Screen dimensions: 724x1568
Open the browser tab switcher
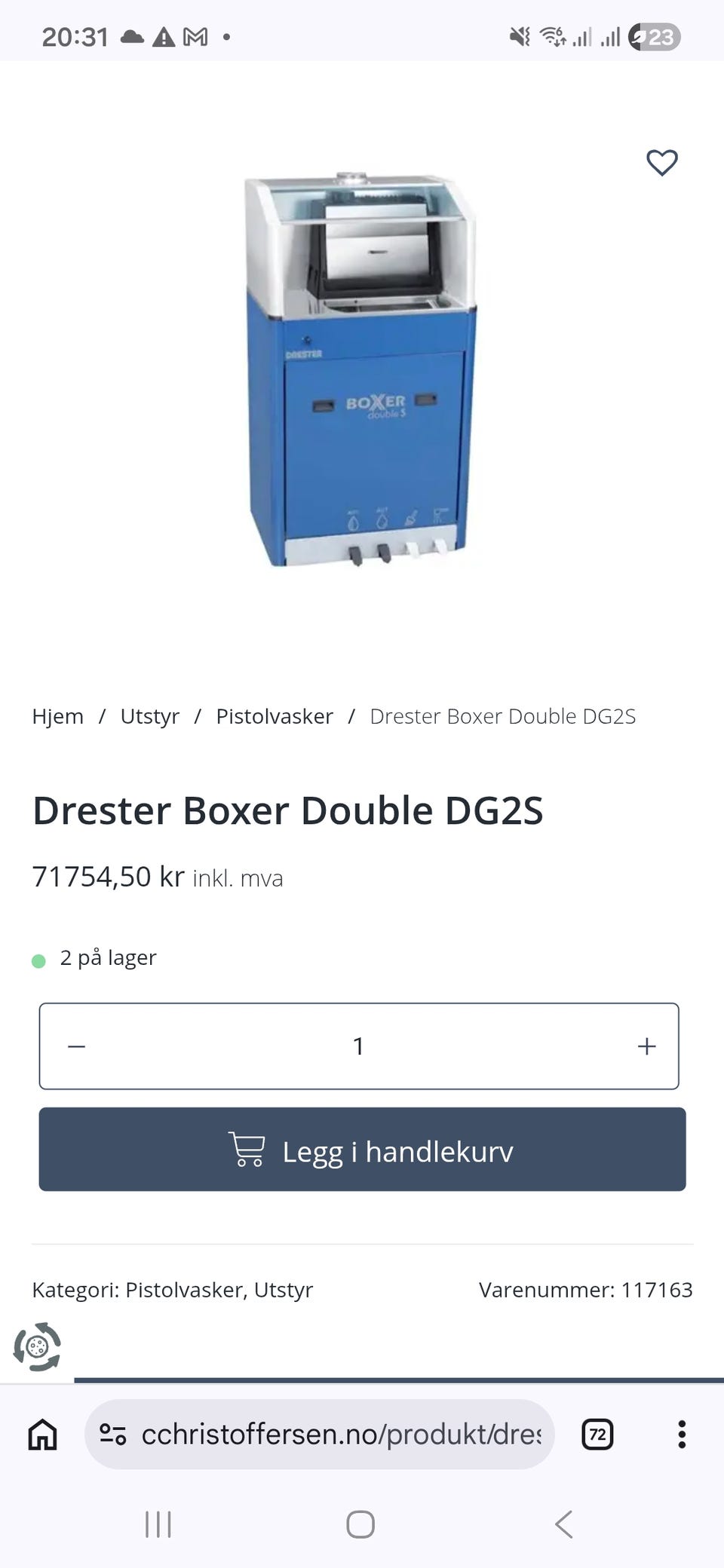pyautogui.click(x=597, y=1435)
